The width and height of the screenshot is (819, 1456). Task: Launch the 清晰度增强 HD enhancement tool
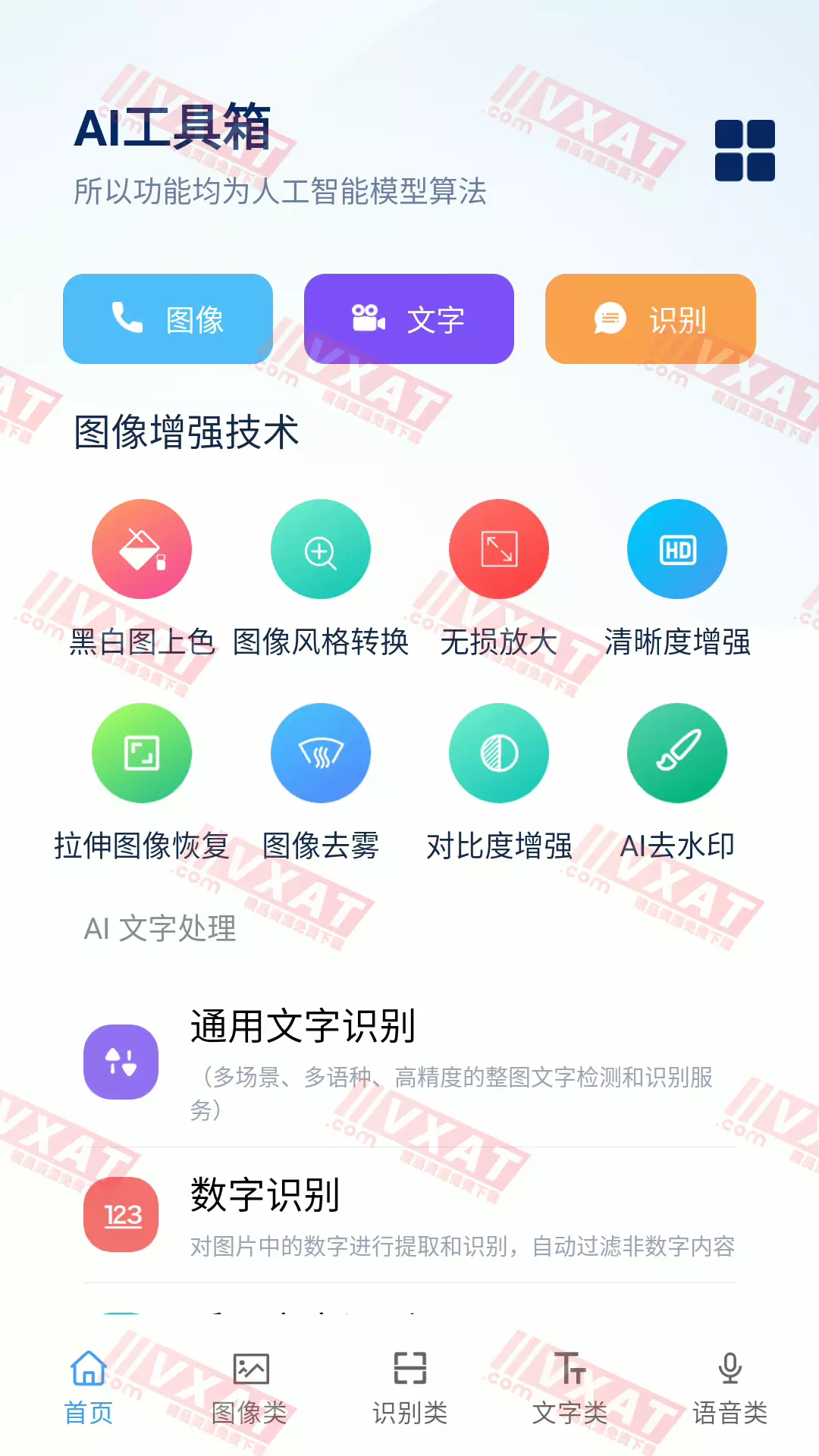point(676,549)
